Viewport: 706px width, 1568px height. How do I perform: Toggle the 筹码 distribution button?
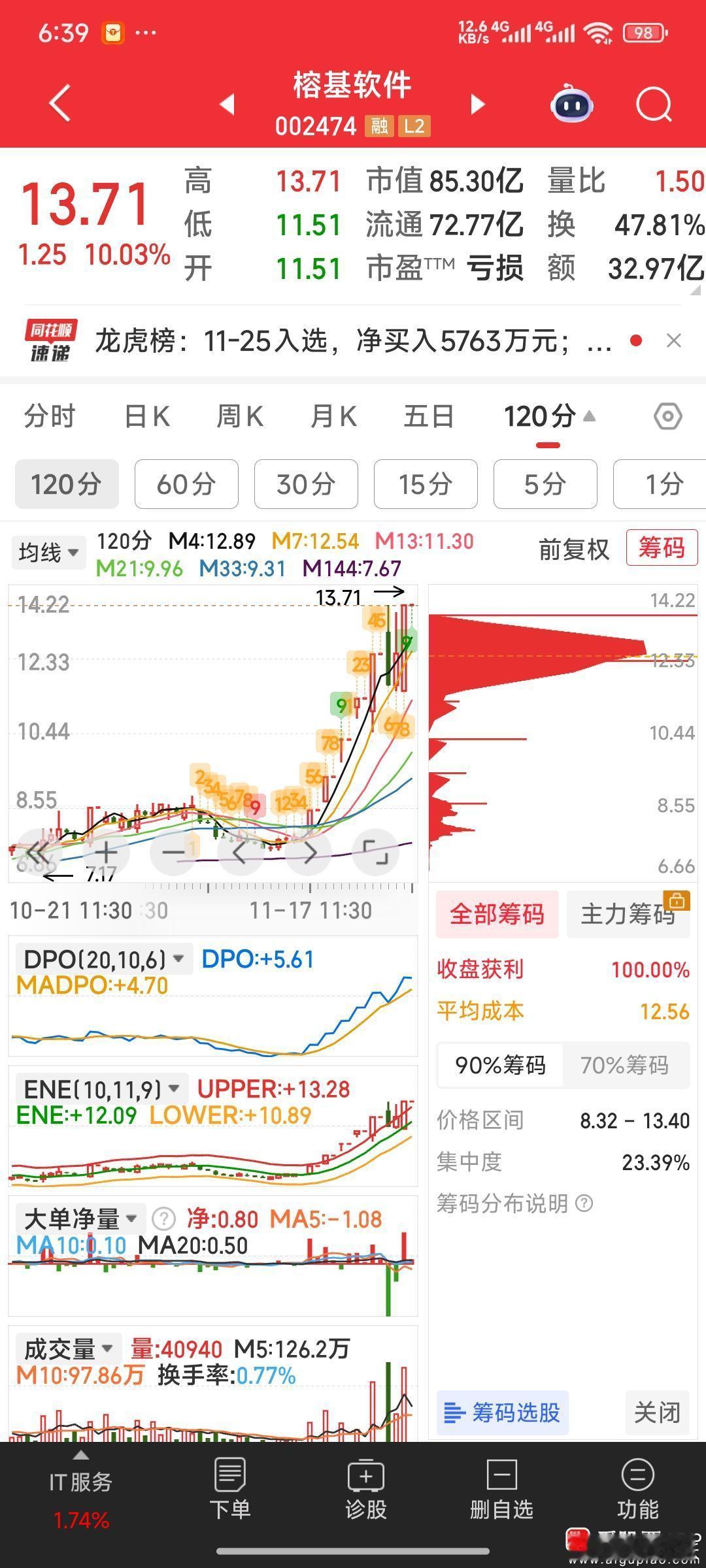(661, 547)
